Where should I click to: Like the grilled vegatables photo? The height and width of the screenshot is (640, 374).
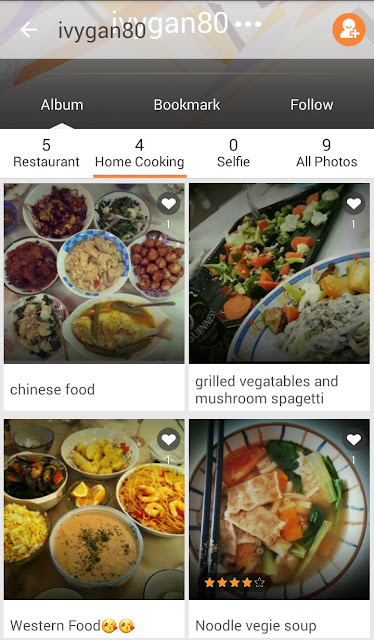(x=354, y=203)
